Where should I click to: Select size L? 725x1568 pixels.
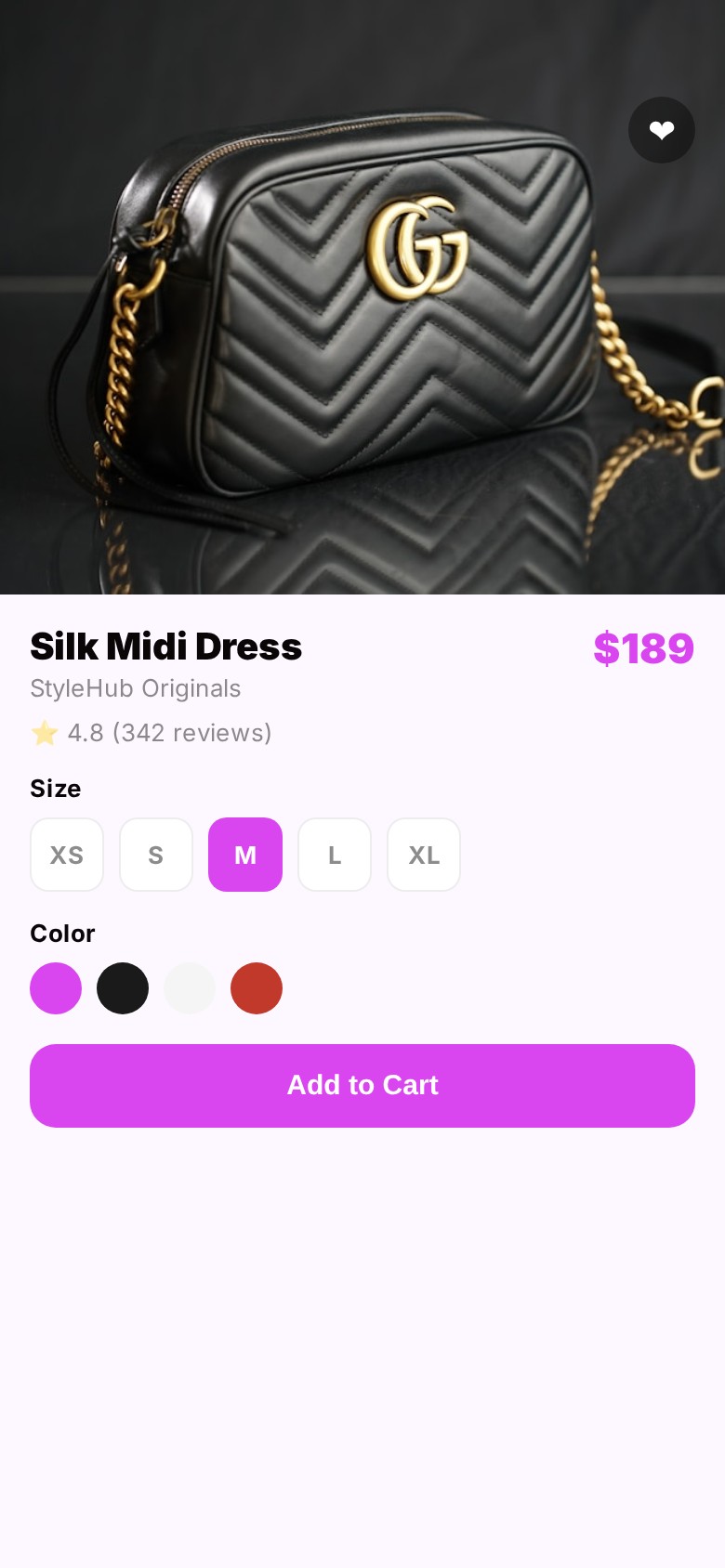(x=335, y=855)
